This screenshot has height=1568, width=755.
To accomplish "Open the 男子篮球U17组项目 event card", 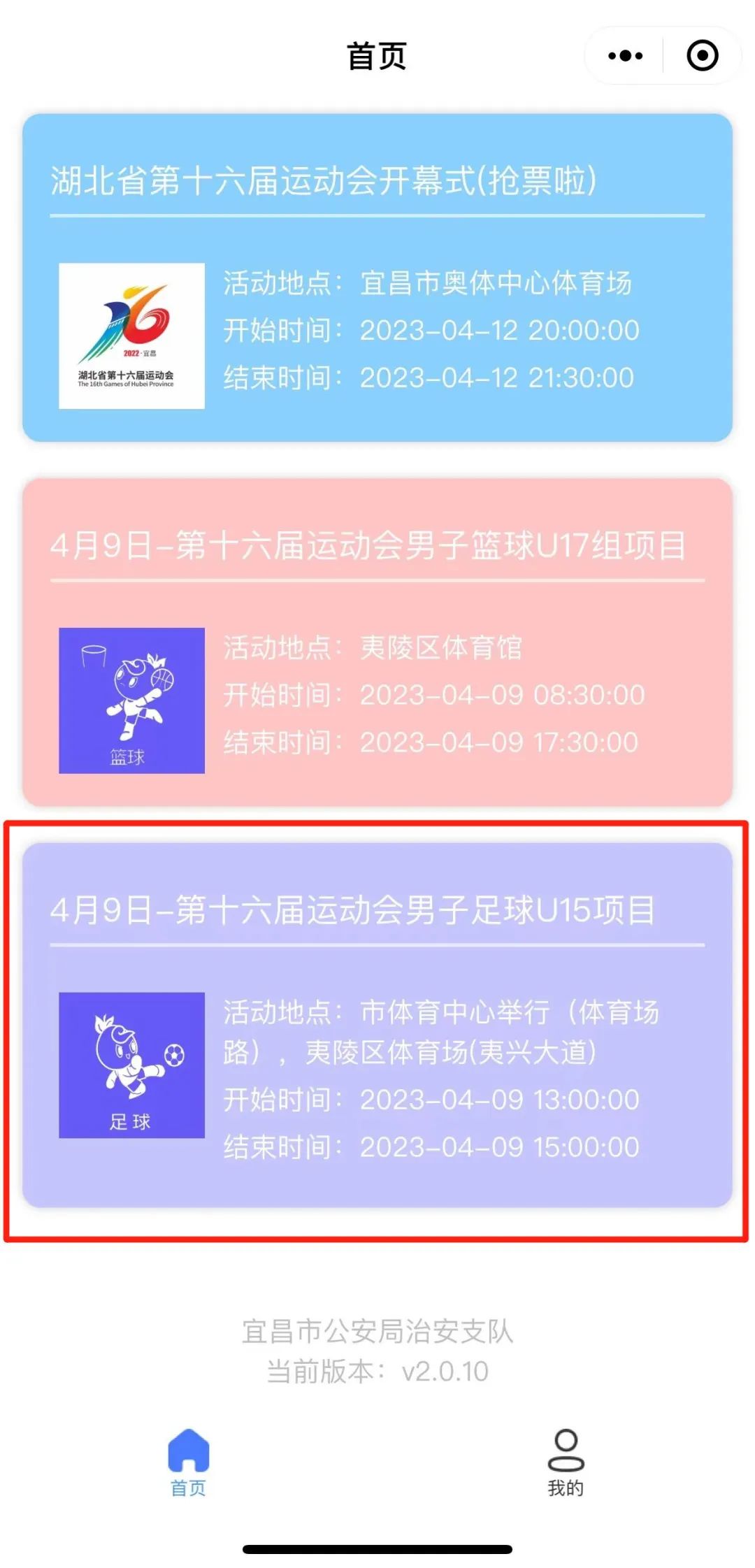I will (x=377, y=642).
